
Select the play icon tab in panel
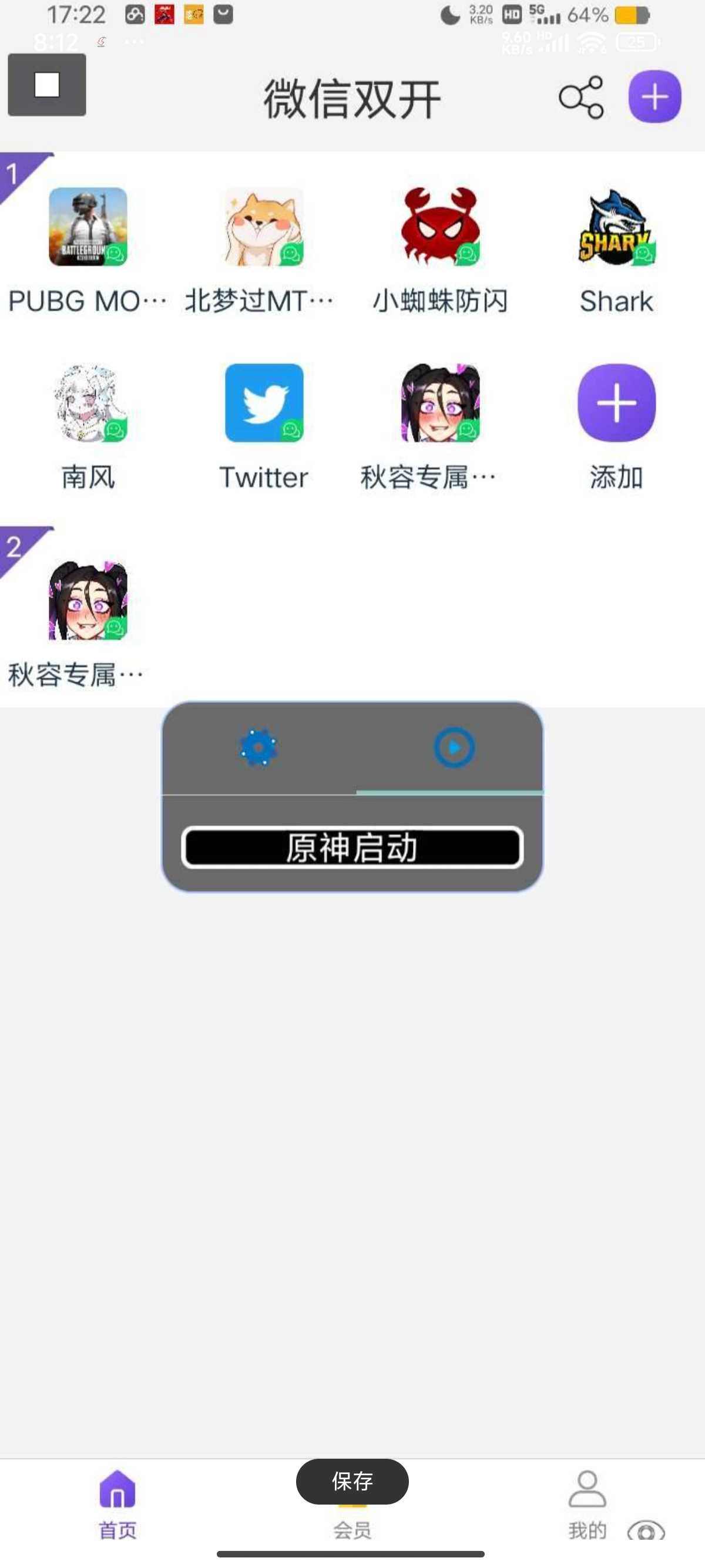click(x=454, y=747)
